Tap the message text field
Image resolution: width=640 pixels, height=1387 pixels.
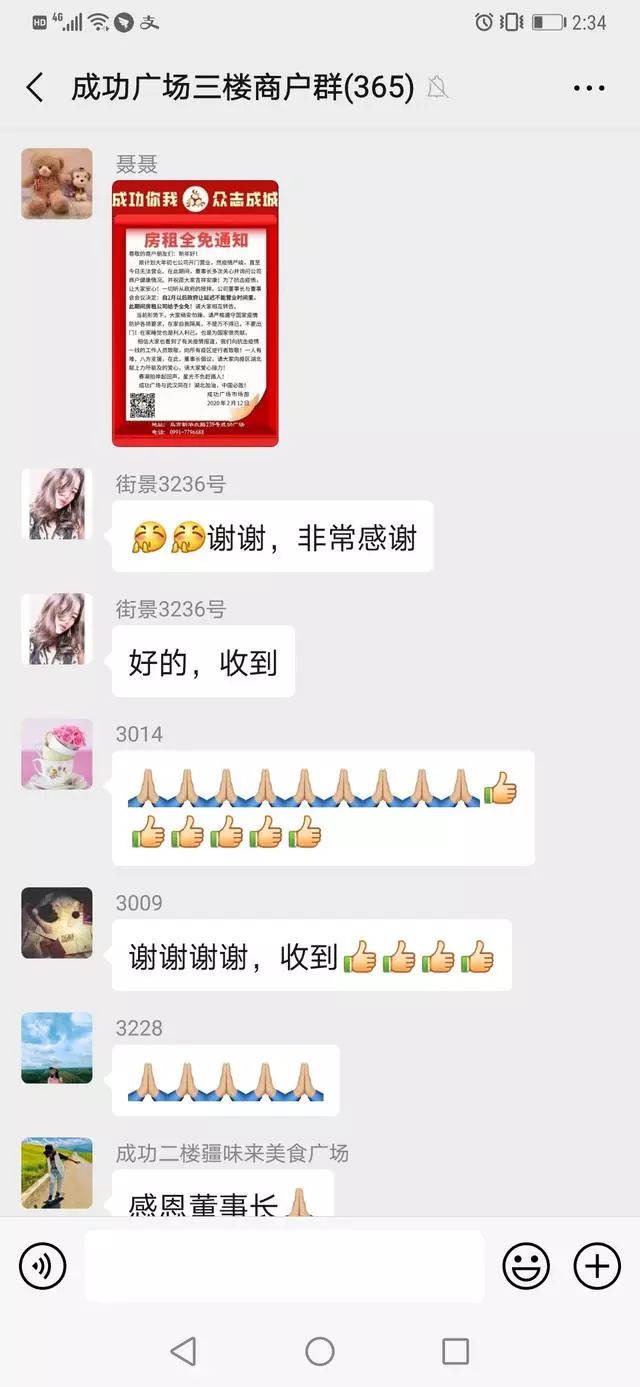pyautogui.click(x=284, y=1267)
